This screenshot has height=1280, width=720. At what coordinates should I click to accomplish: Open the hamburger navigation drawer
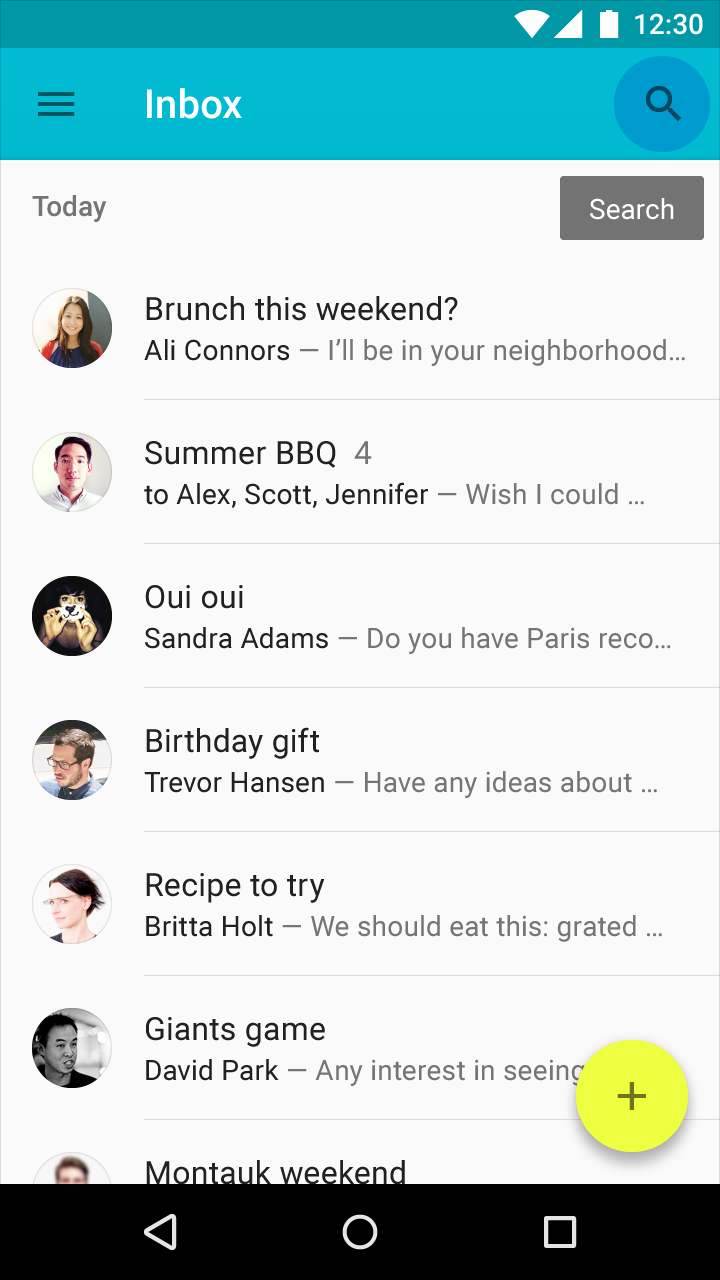tap(56, 104)
